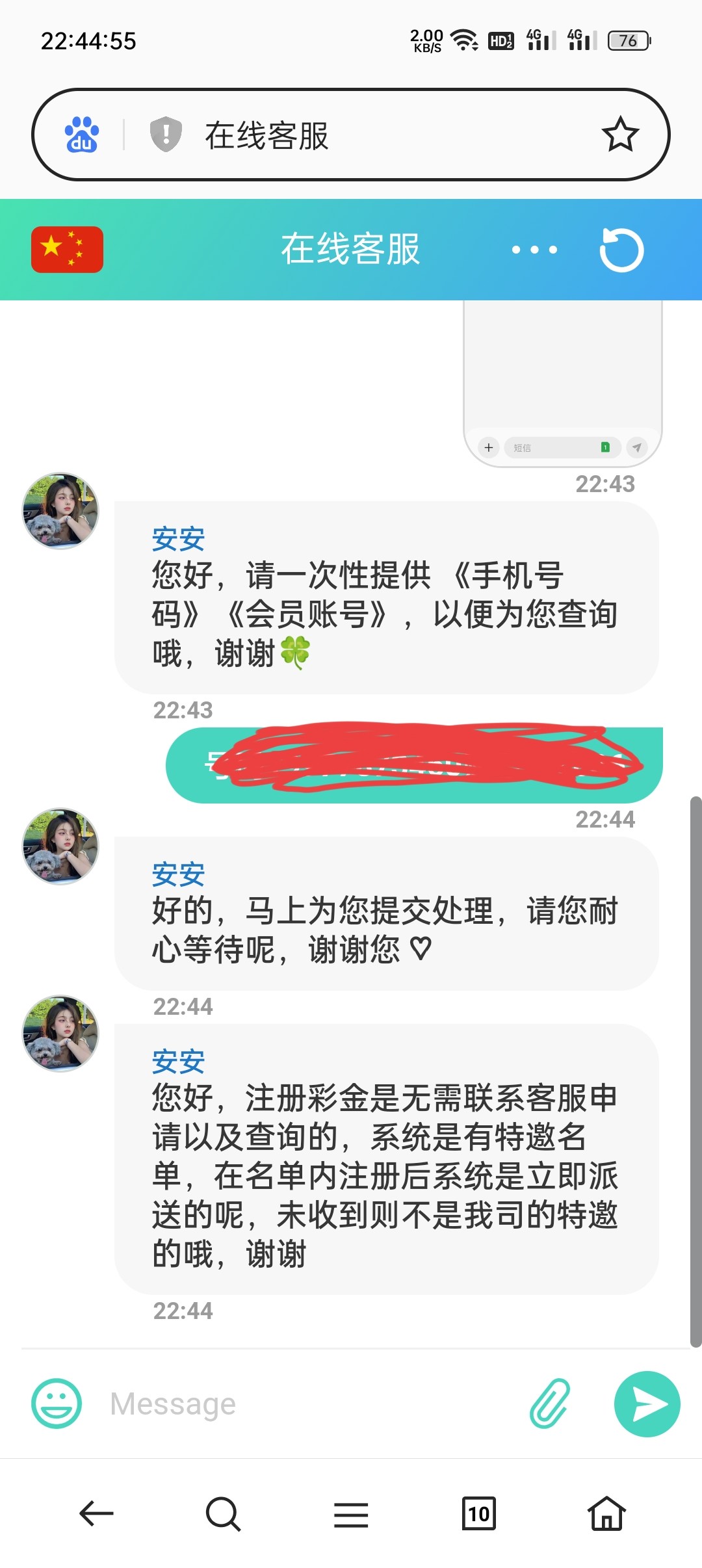The width and height of the screenshot is (702, 1568).
Task: Tap the Chinese flag language selector
Action: coord(67,250)
